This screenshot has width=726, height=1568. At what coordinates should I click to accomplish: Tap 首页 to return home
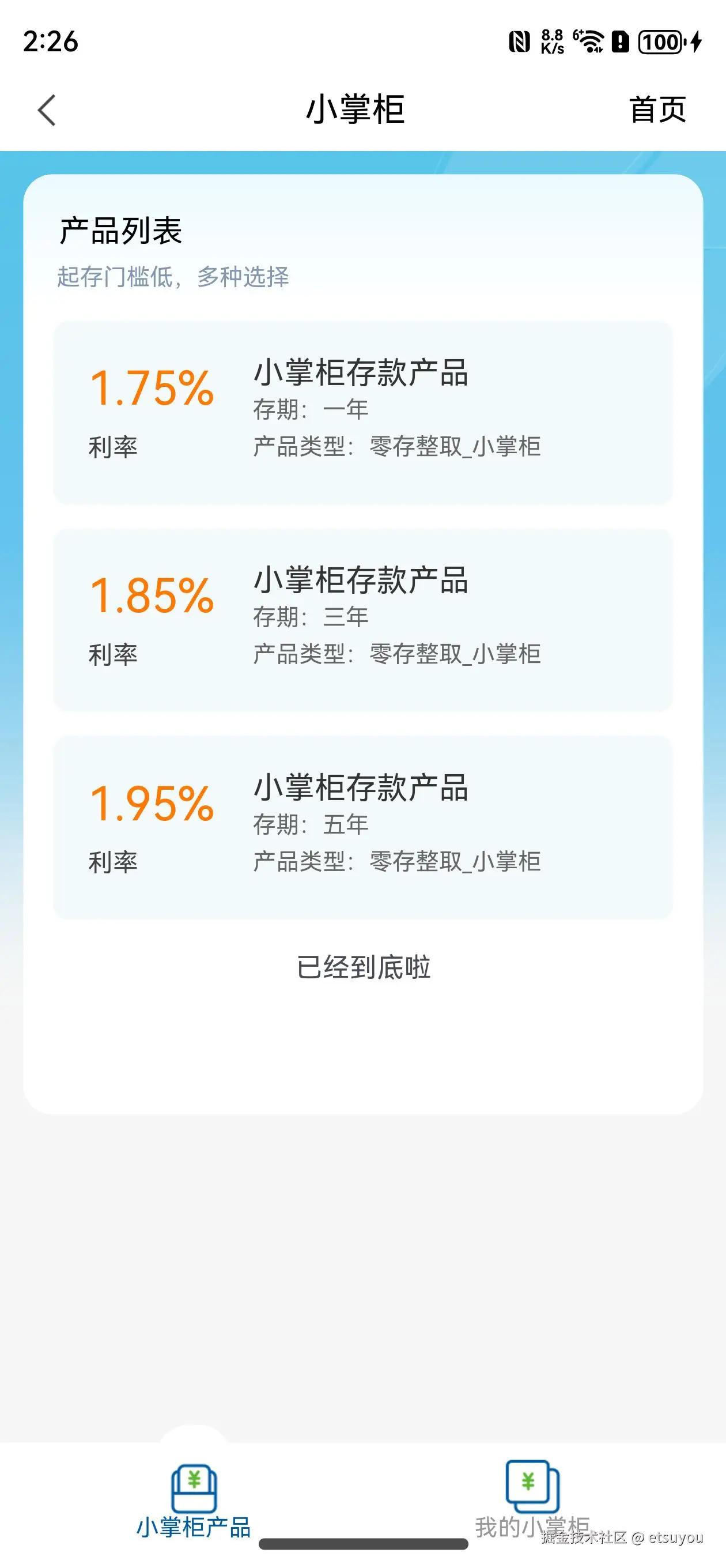pos(657,110)
